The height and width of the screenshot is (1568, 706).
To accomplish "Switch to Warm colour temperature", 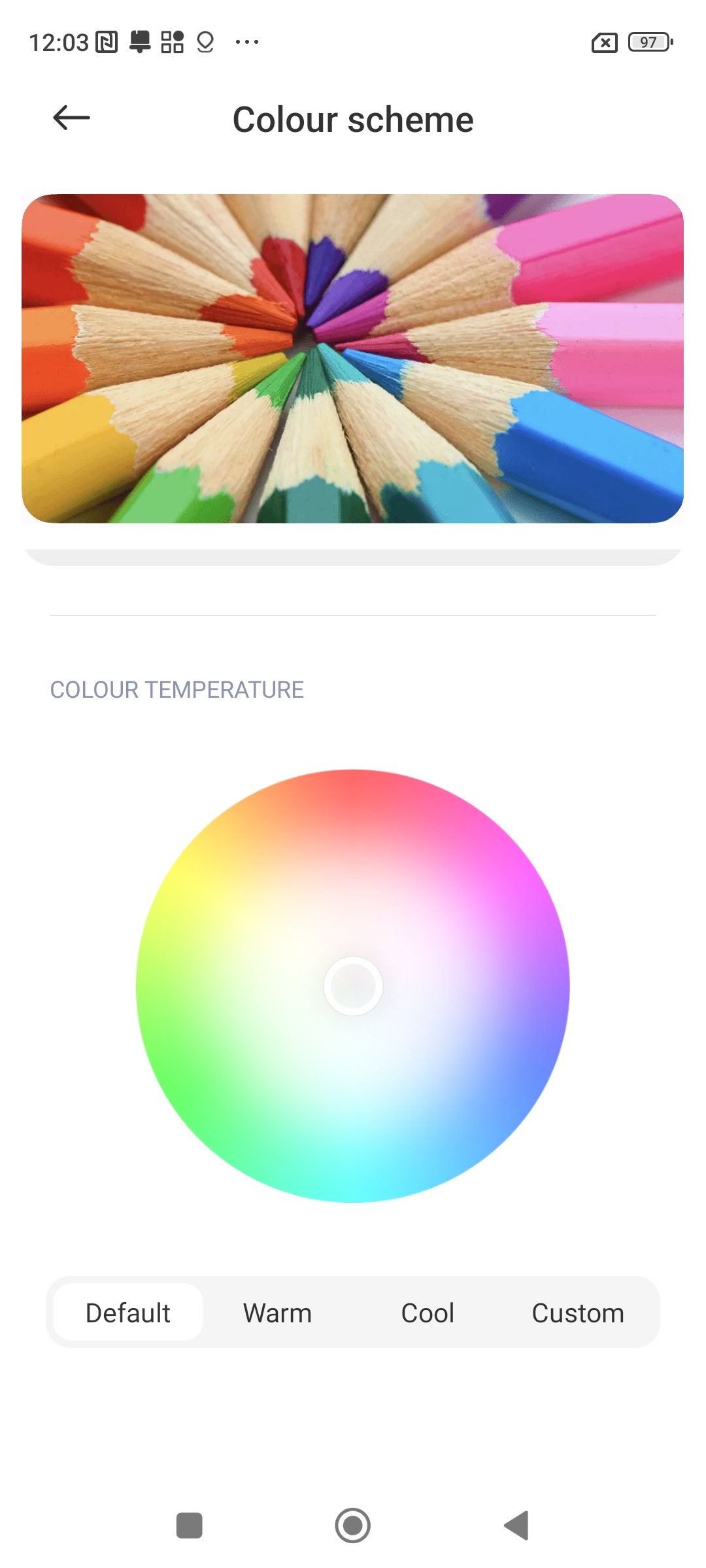I will click(x=277, y=1313).
